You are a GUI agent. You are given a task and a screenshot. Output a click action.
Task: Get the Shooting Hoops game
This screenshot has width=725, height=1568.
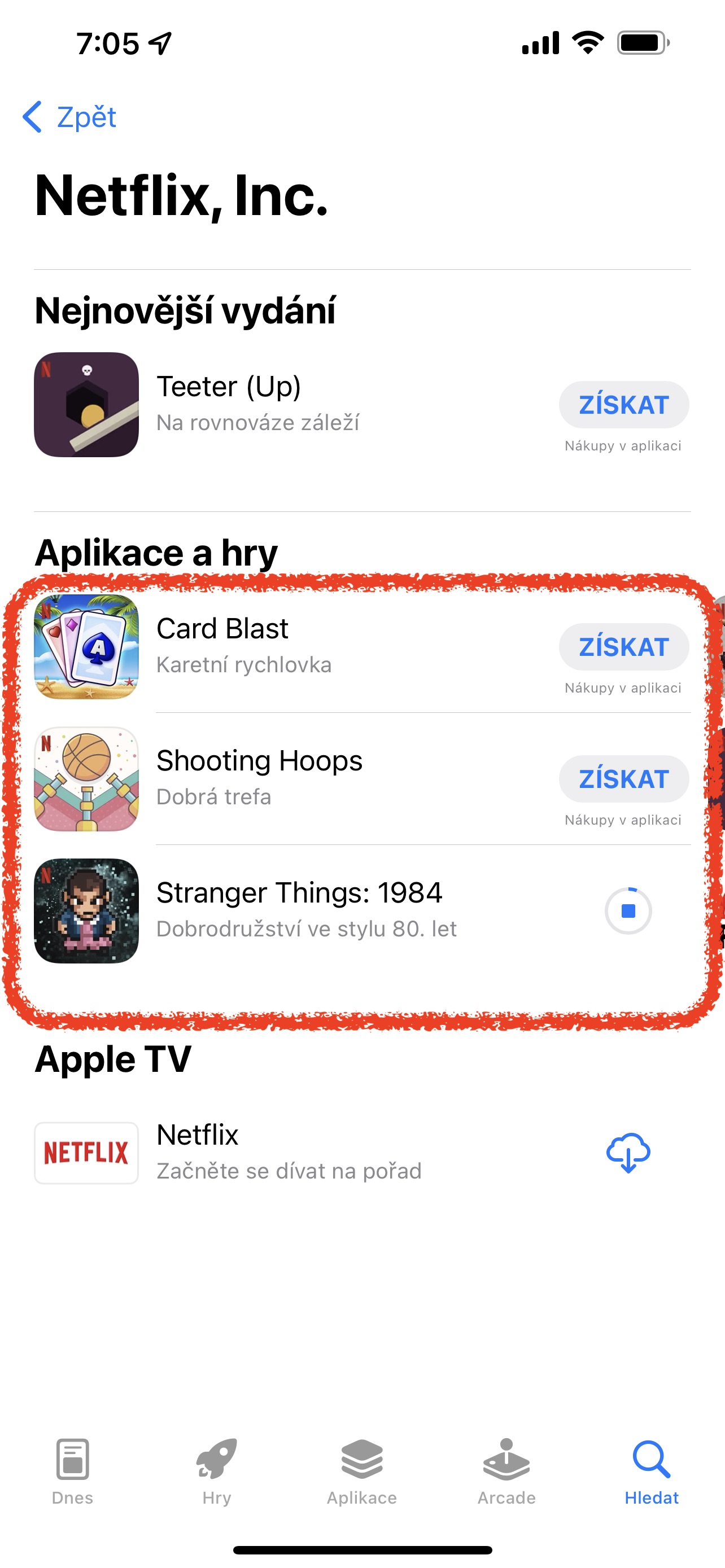coord(623,779)
